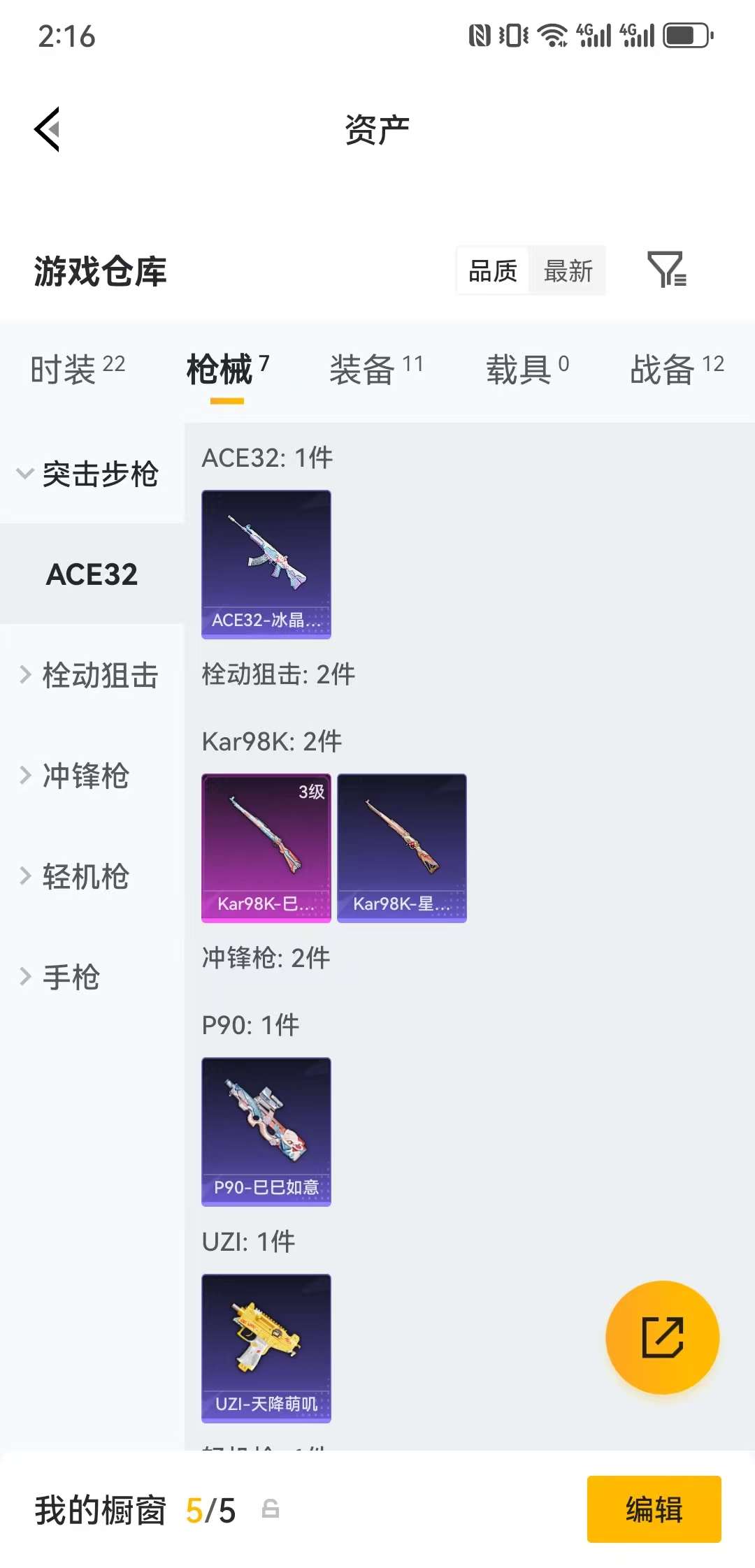
Task: Expand the 栓动狙击 category
Action: tap(96, 676)
